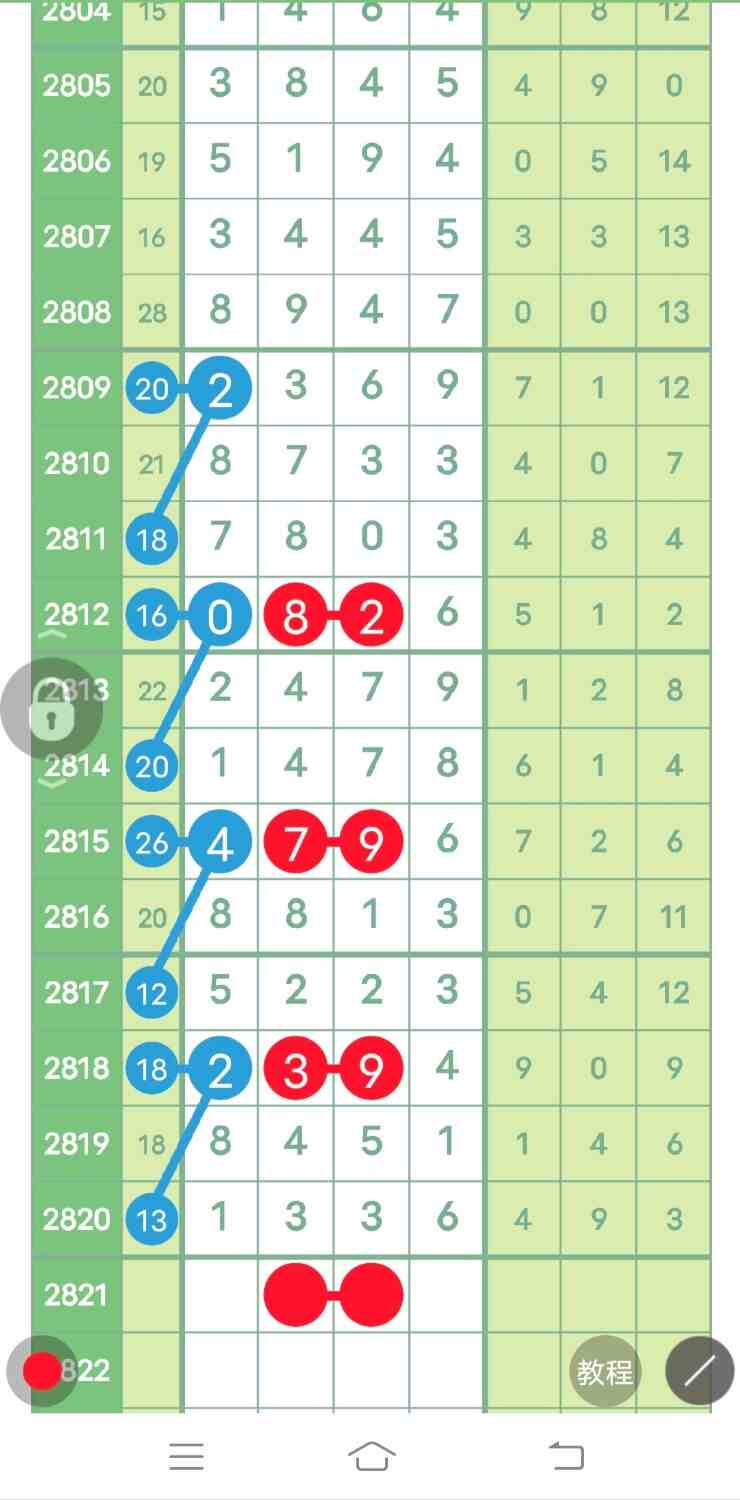This screenshot has height=1500, width=740.
Task: Go back with the system back button
Action: [x=566, y=1456]
